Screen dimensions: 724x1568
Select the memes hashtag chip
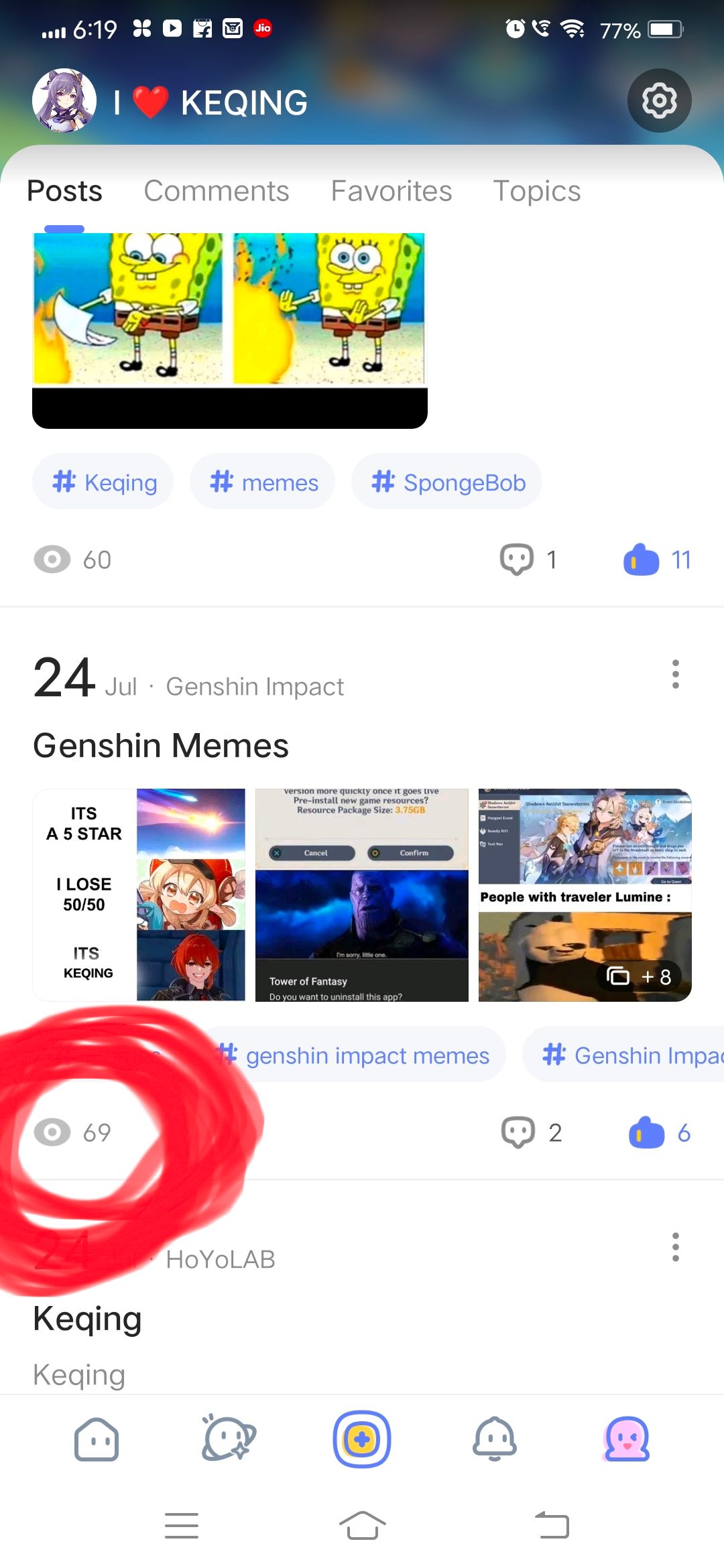coord(263,482)
